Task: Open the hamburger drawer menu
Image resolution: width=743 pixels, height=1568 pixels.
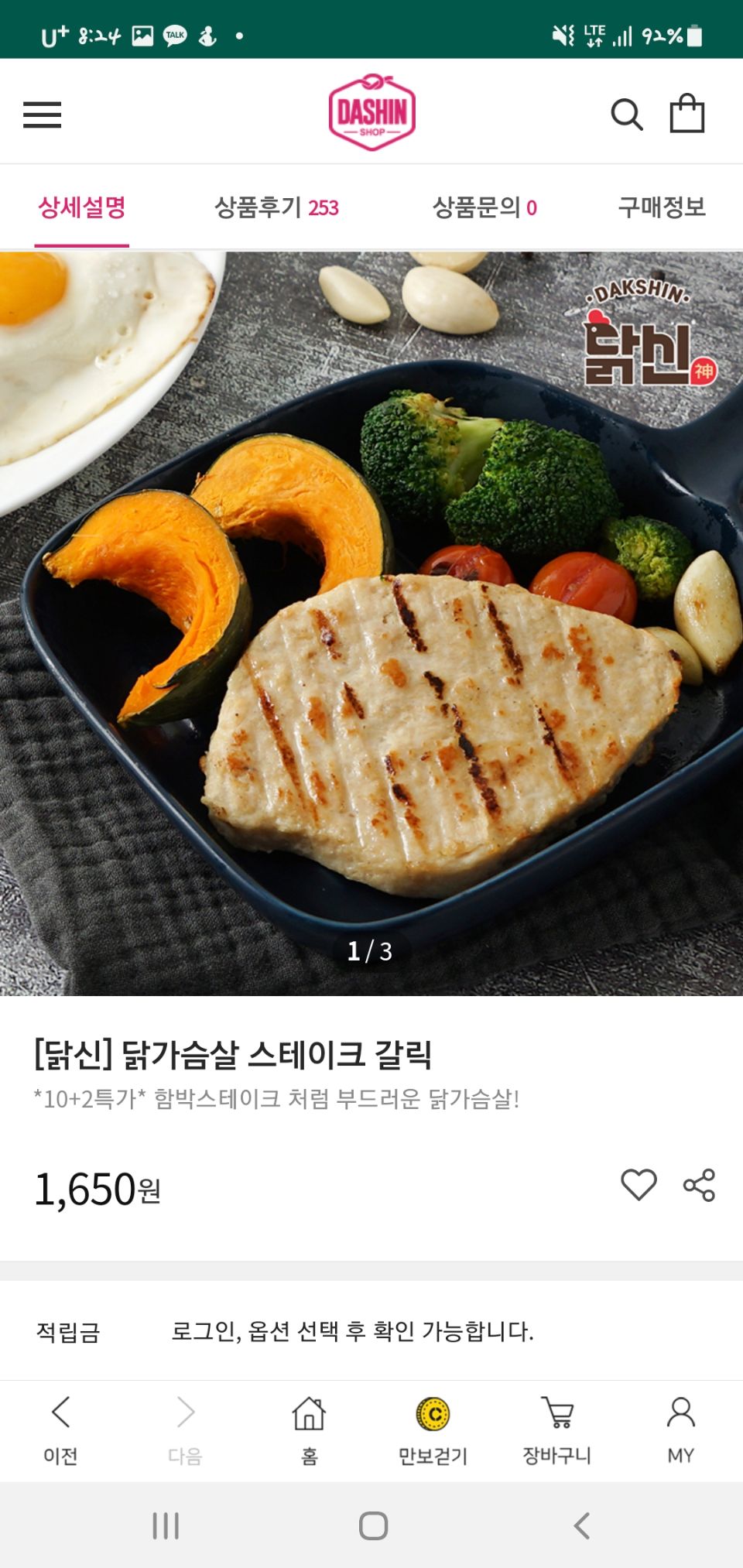Action: 42,115
